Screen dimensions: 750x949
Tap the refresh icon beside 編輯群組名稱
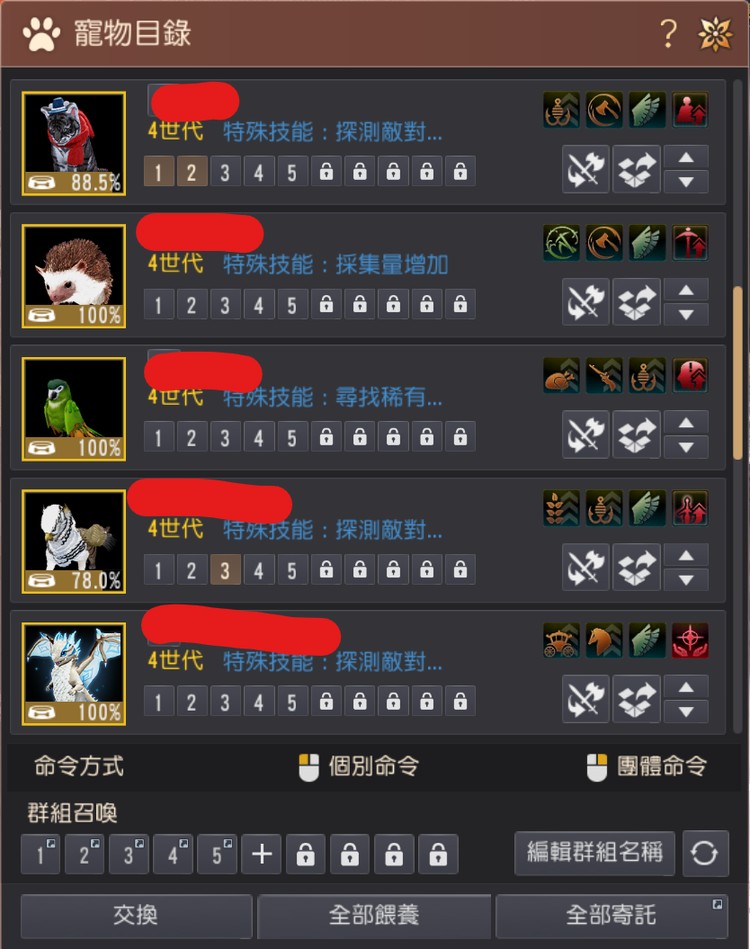[705, 854]
